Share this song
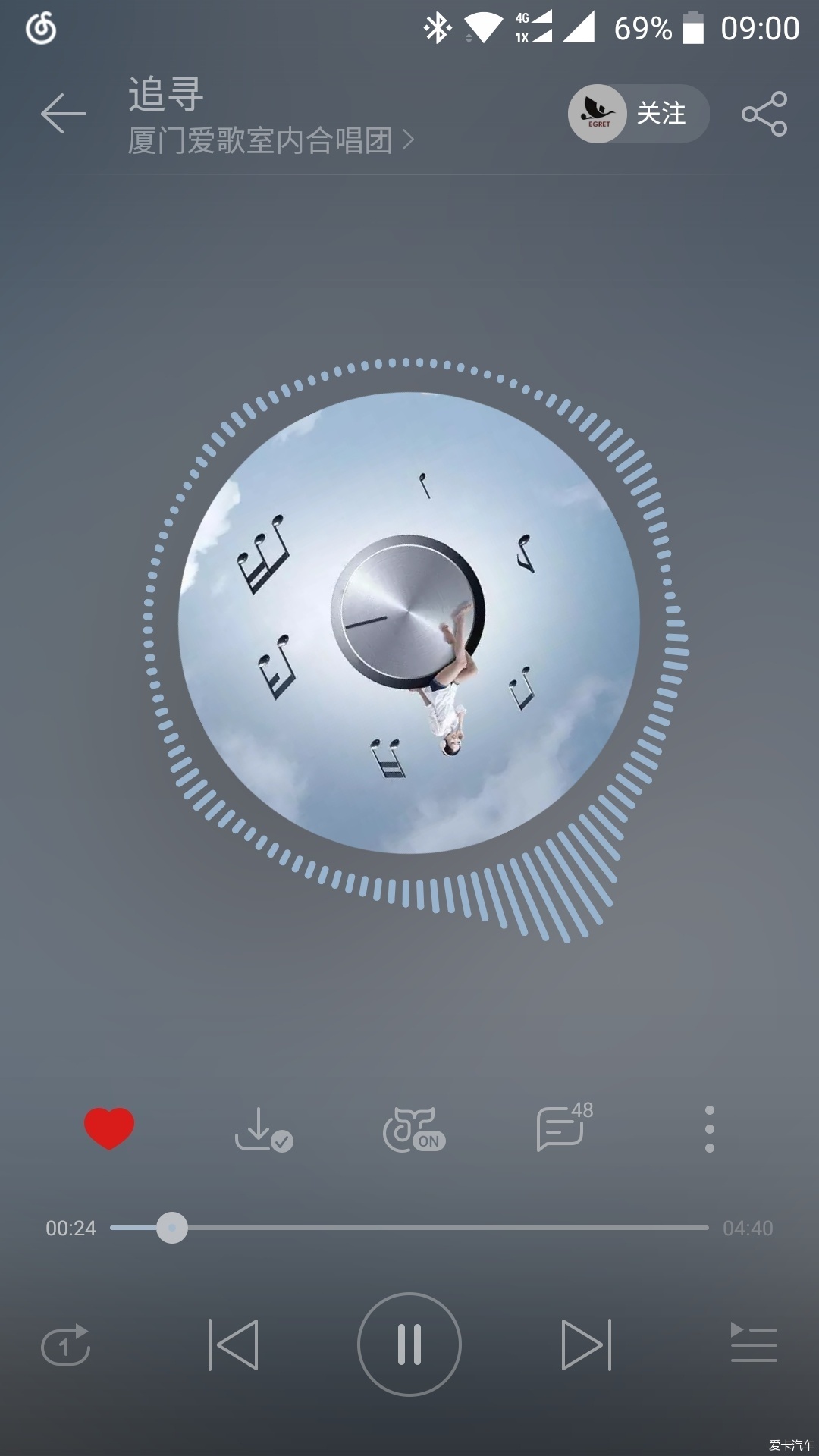Image resolution: width=819 pixels, height=1456 pixels. click(764, 114)
